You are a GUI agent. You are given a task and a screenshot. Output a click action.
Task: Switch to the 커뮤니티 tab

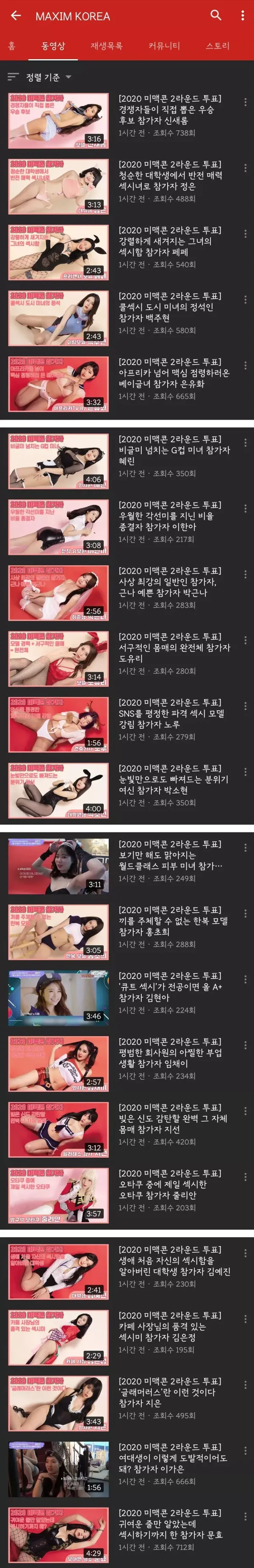(164, 46)
